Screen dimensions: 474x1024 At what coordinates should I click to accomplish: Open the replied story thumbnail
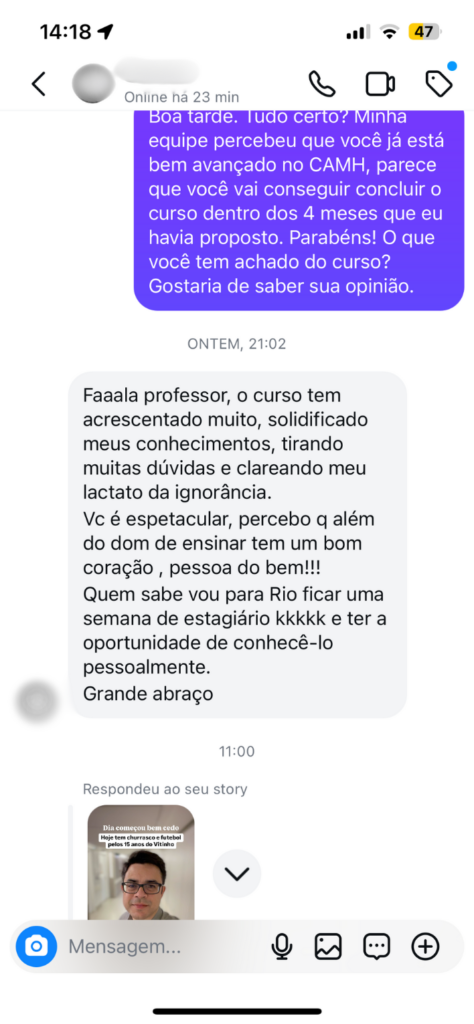pyautogui.click(x=141, y=862)
